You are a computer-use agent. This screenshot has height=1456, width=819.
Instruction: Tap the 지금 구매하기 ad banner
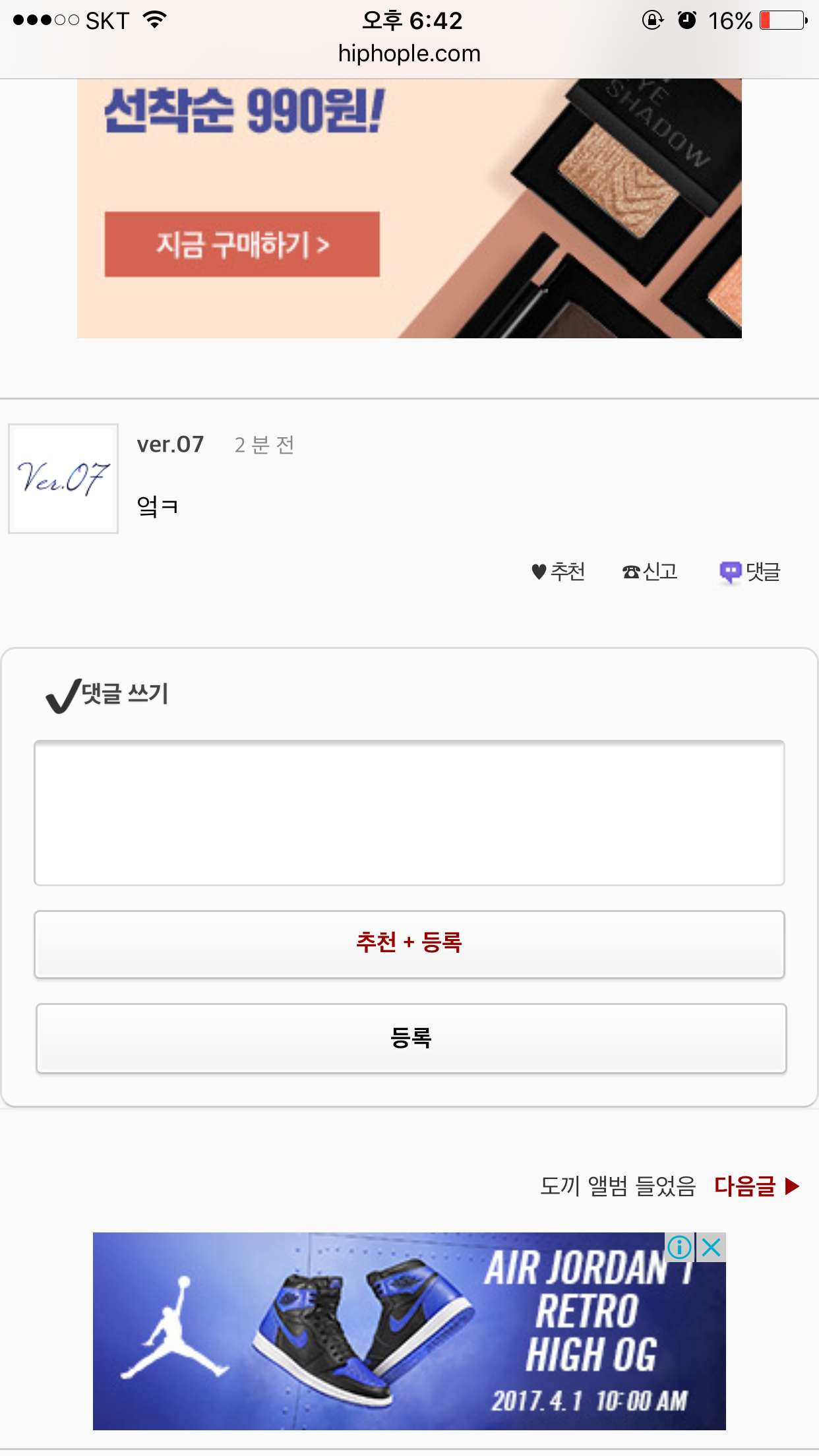click(x=242, y=244)
